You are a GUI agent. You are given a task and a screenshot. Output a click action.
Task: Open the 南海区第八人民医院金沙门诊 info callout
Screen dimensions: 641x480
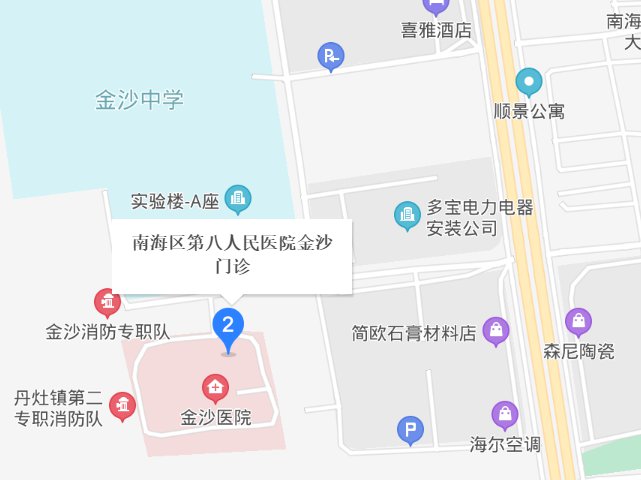[231, 255]
